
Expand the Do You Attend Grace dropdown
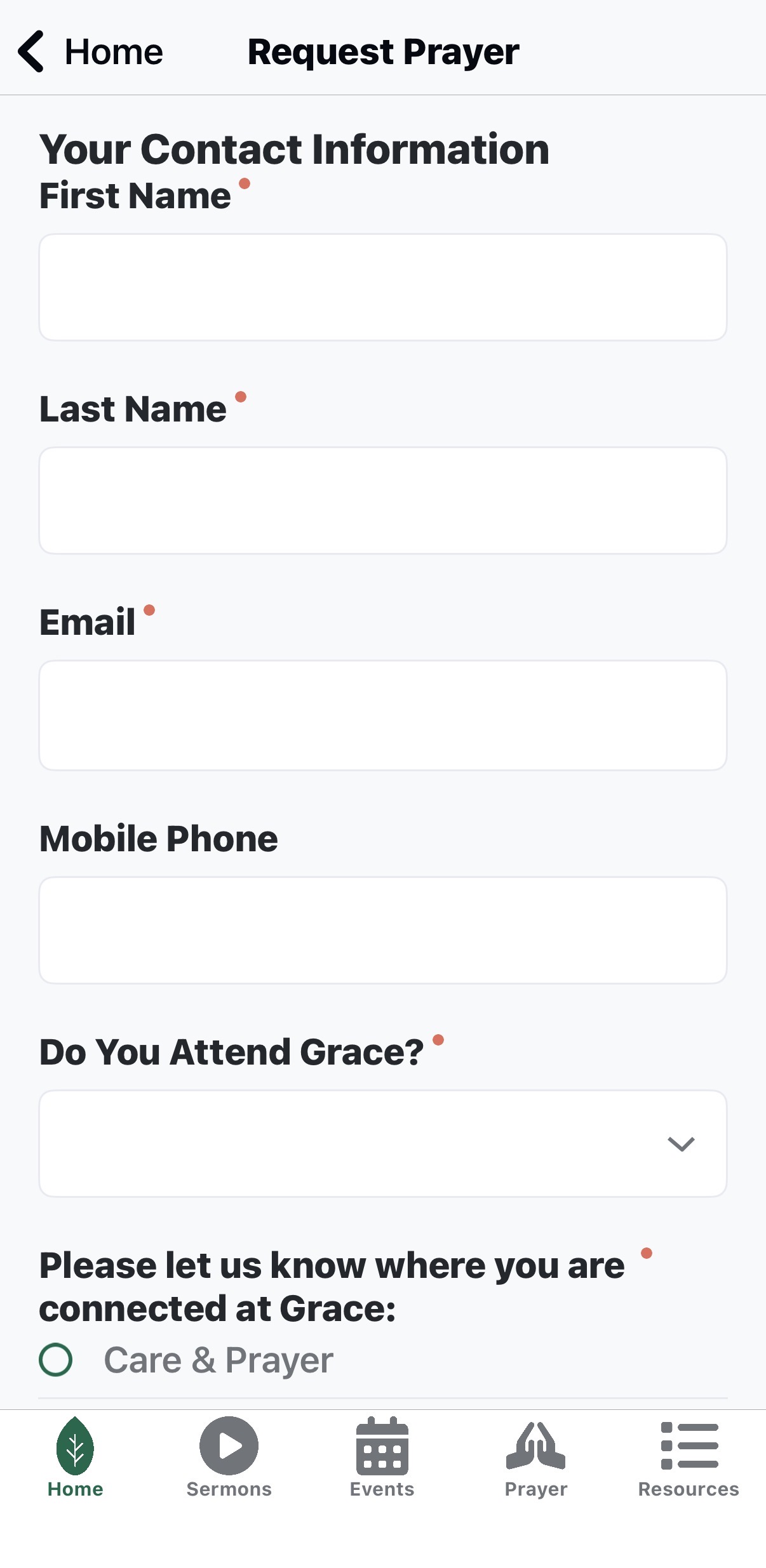pyautogui.click(x=382, y=1143)
